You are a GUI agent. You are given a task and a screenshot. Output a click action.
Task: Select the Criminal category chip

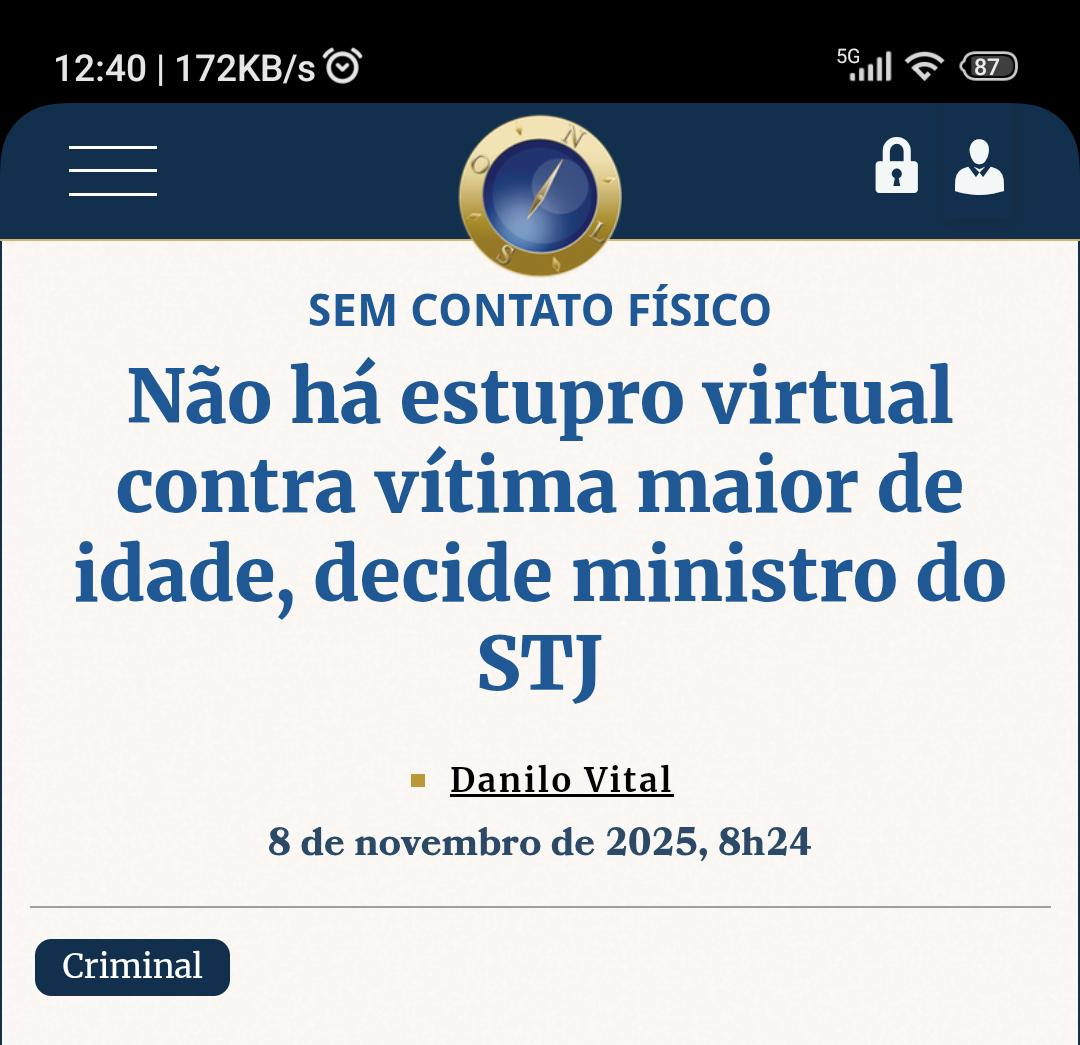click(x=132, y=966)
